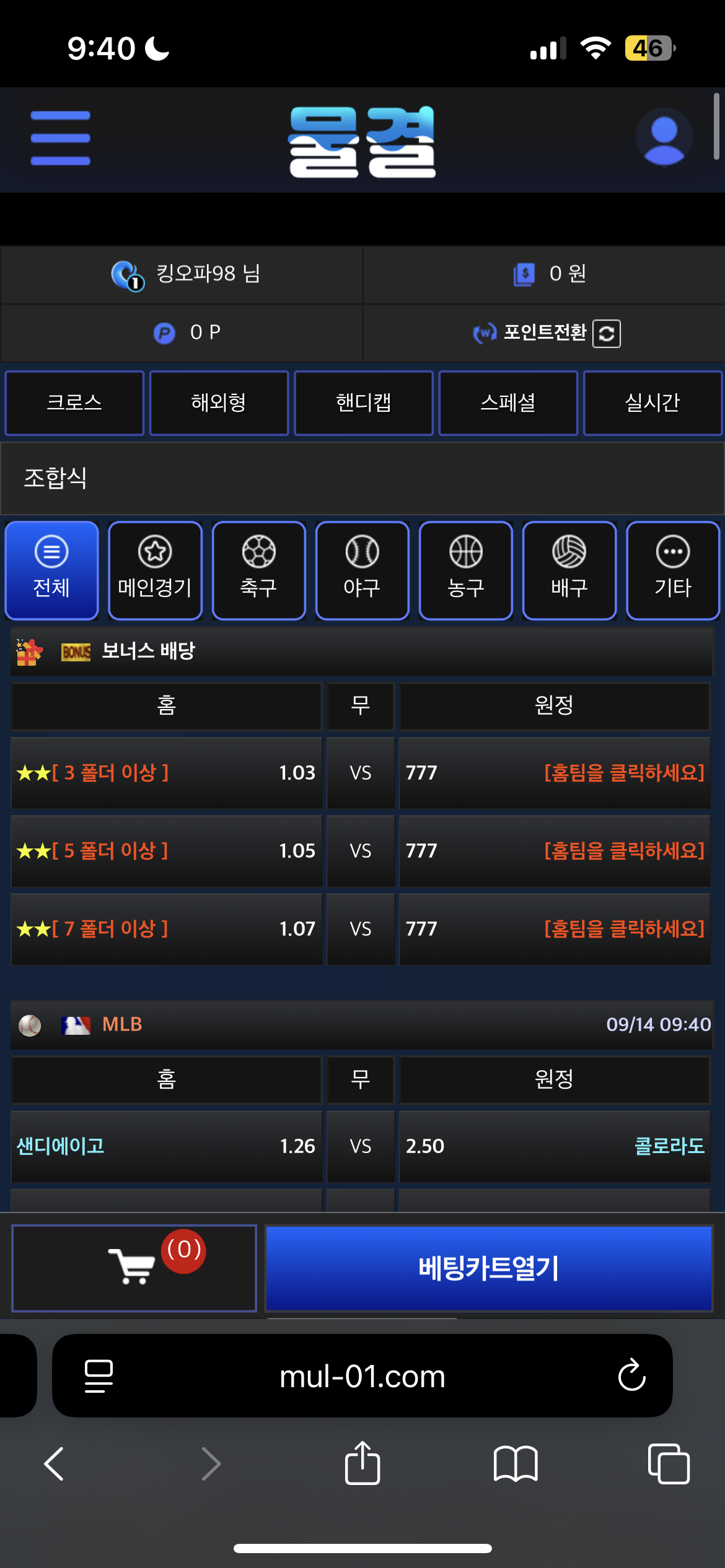The width and height of the screenshot is (725, 1568).
Task: Filter by 메인경기
Action: pyautogui.click(x=155, y=570)
